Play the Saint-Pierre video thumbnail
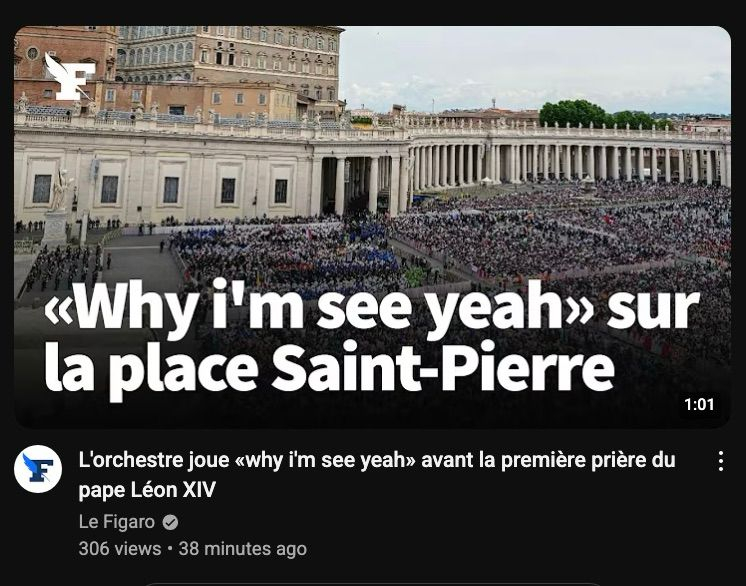 372,226
